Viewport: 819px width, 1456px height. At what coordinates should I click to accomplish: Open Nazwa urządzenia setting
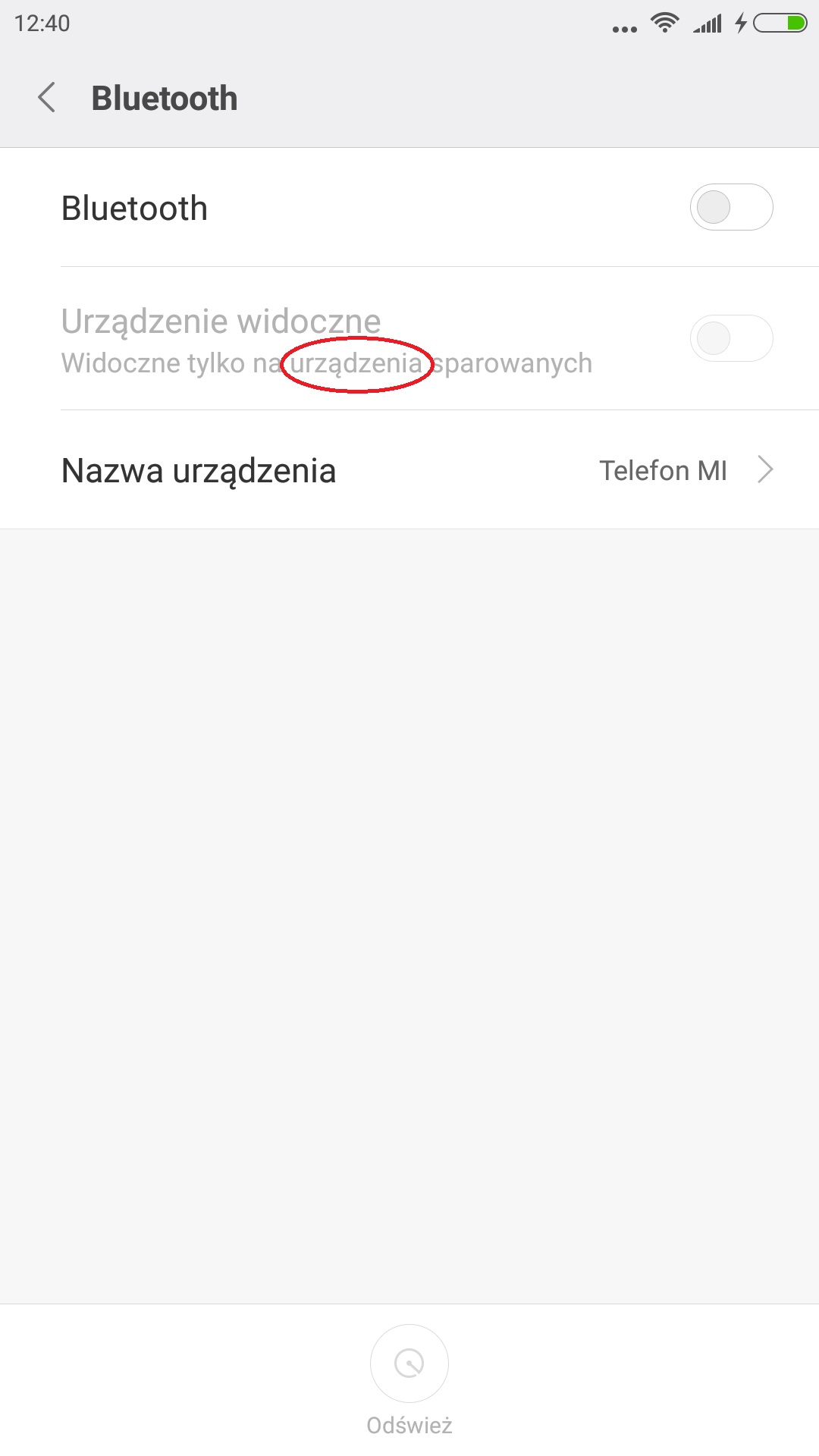click(x=409, y=470)
